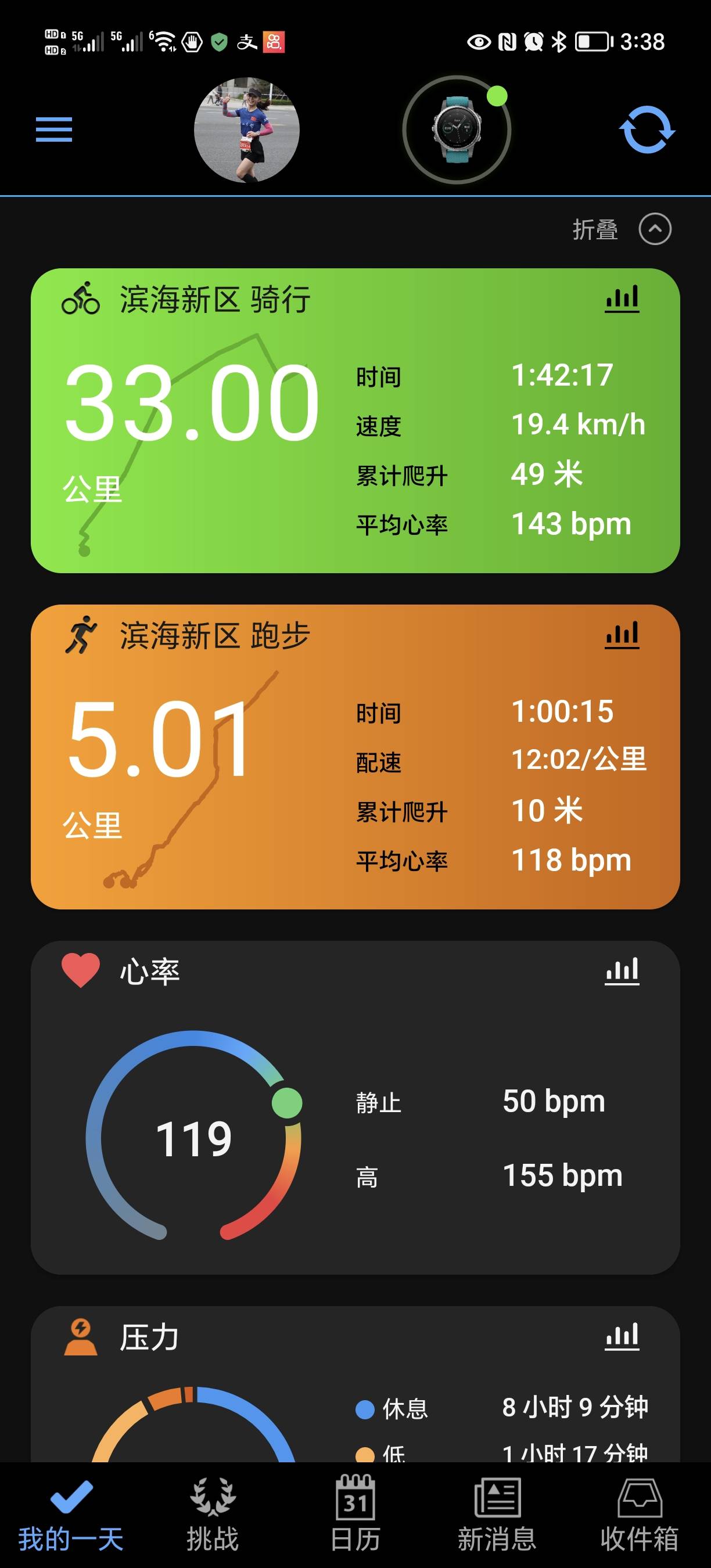Open the green status dot near the watch
The image size is (711, 1568).
pyautogui.click(x=496, y=96)
